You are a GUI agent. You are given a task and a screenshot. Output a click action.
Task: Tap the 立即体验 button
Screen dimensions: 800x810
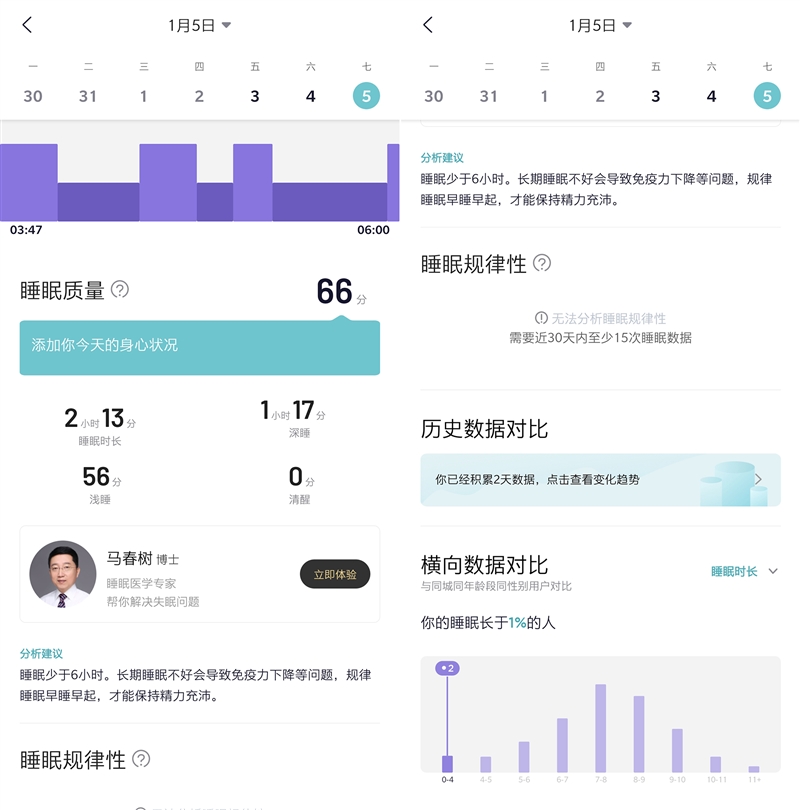click(335, 574)
